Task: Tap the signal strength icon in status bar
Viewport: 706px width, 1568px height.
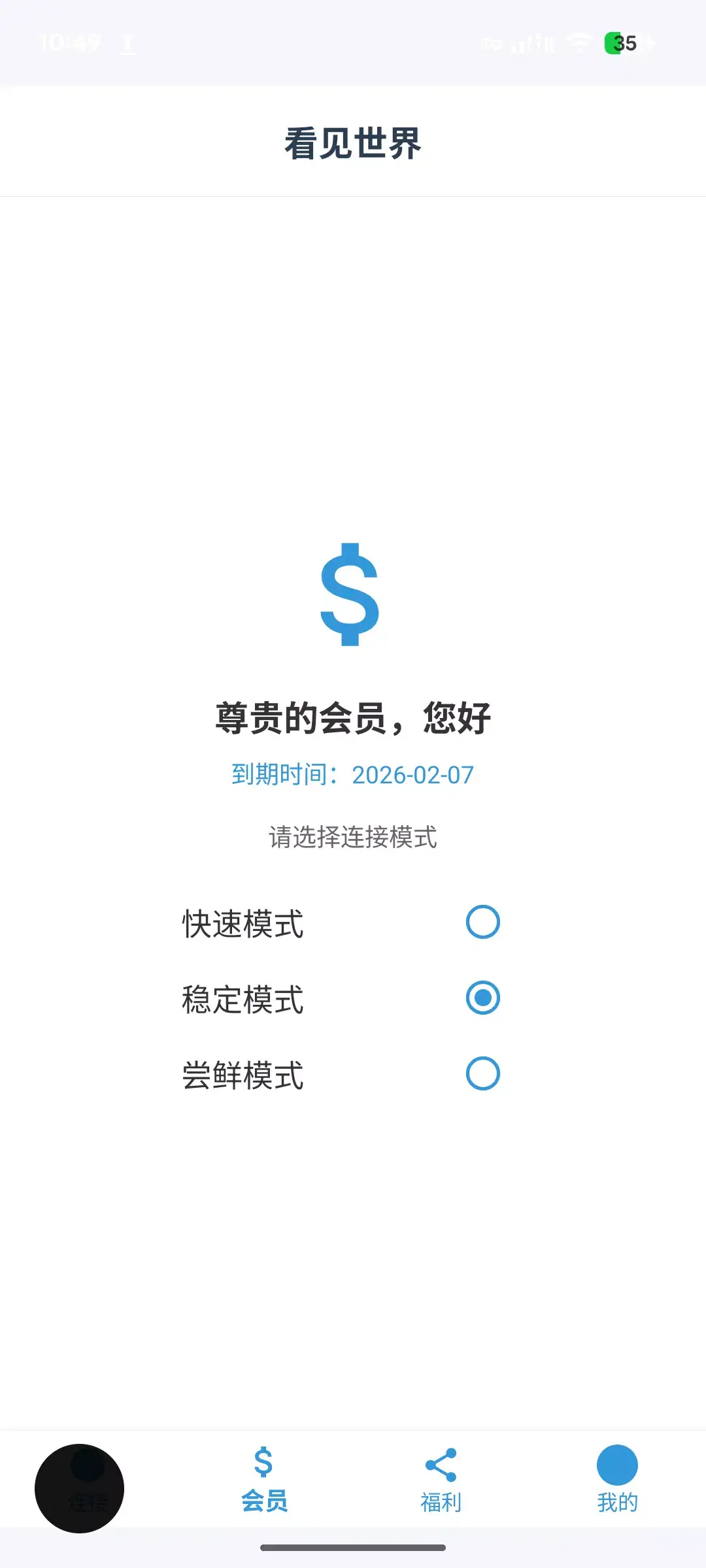Action: tap(531, 43)
